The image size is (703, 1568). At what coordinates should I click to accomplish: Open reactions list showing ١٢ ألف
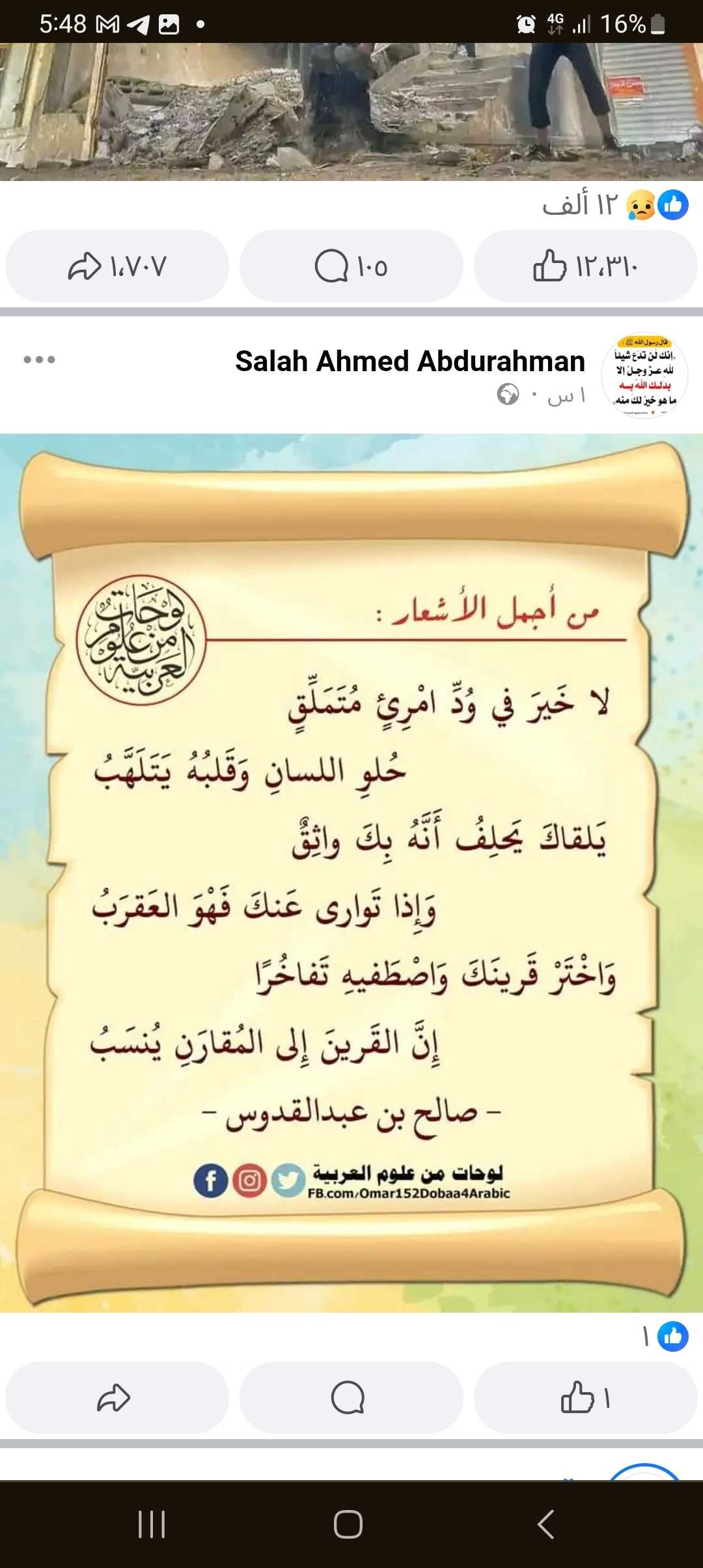(x=615, y=205)
